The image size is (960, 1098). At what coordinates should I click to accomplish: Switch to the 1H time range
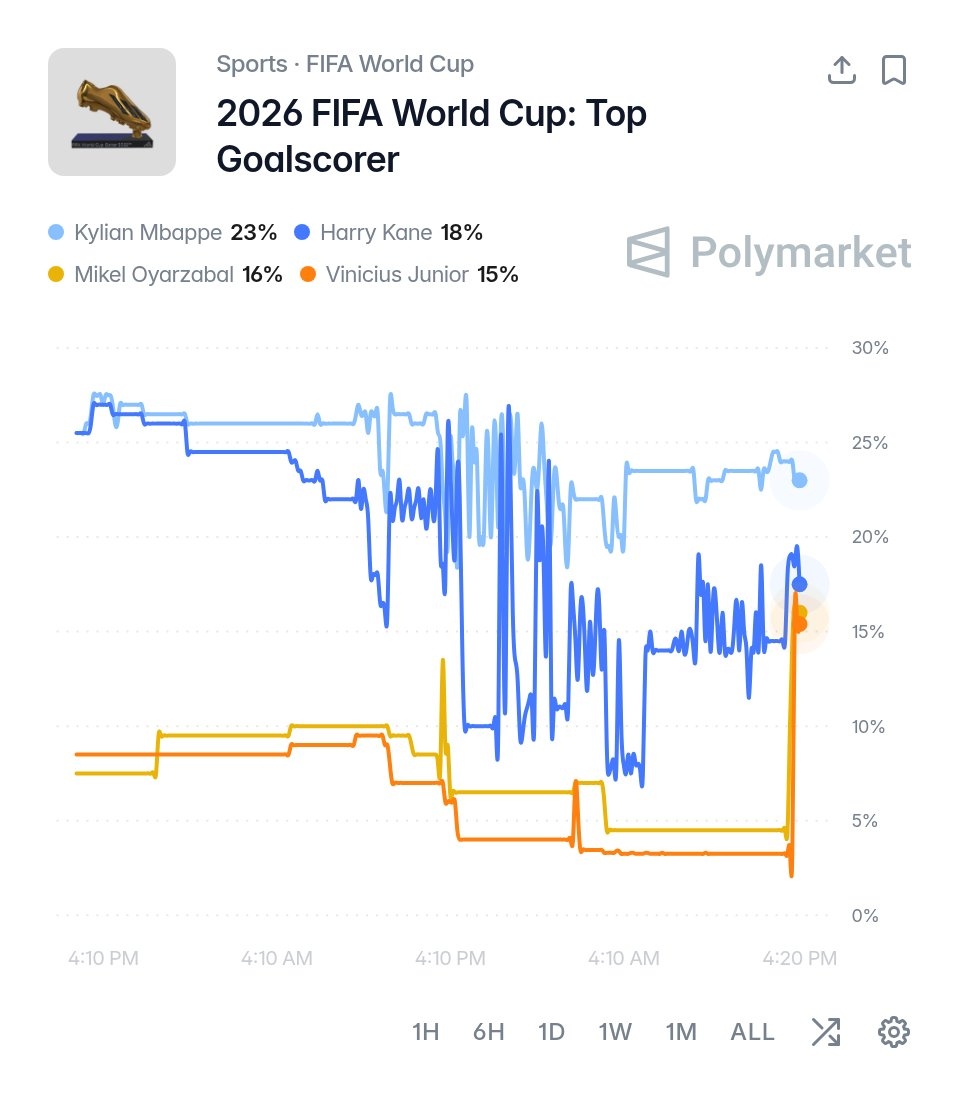425,1031
